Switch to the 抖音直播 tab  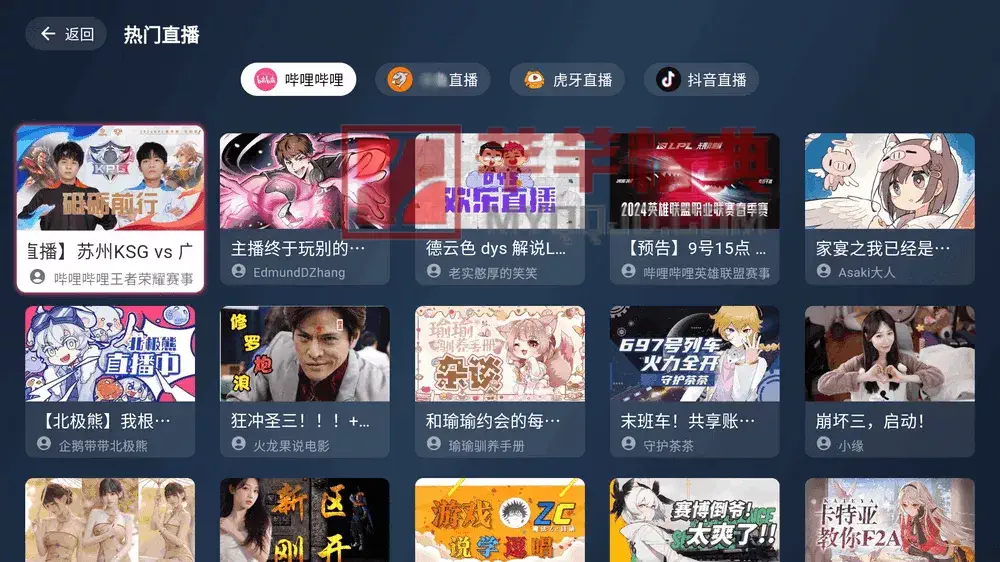(x=701, y=80)
